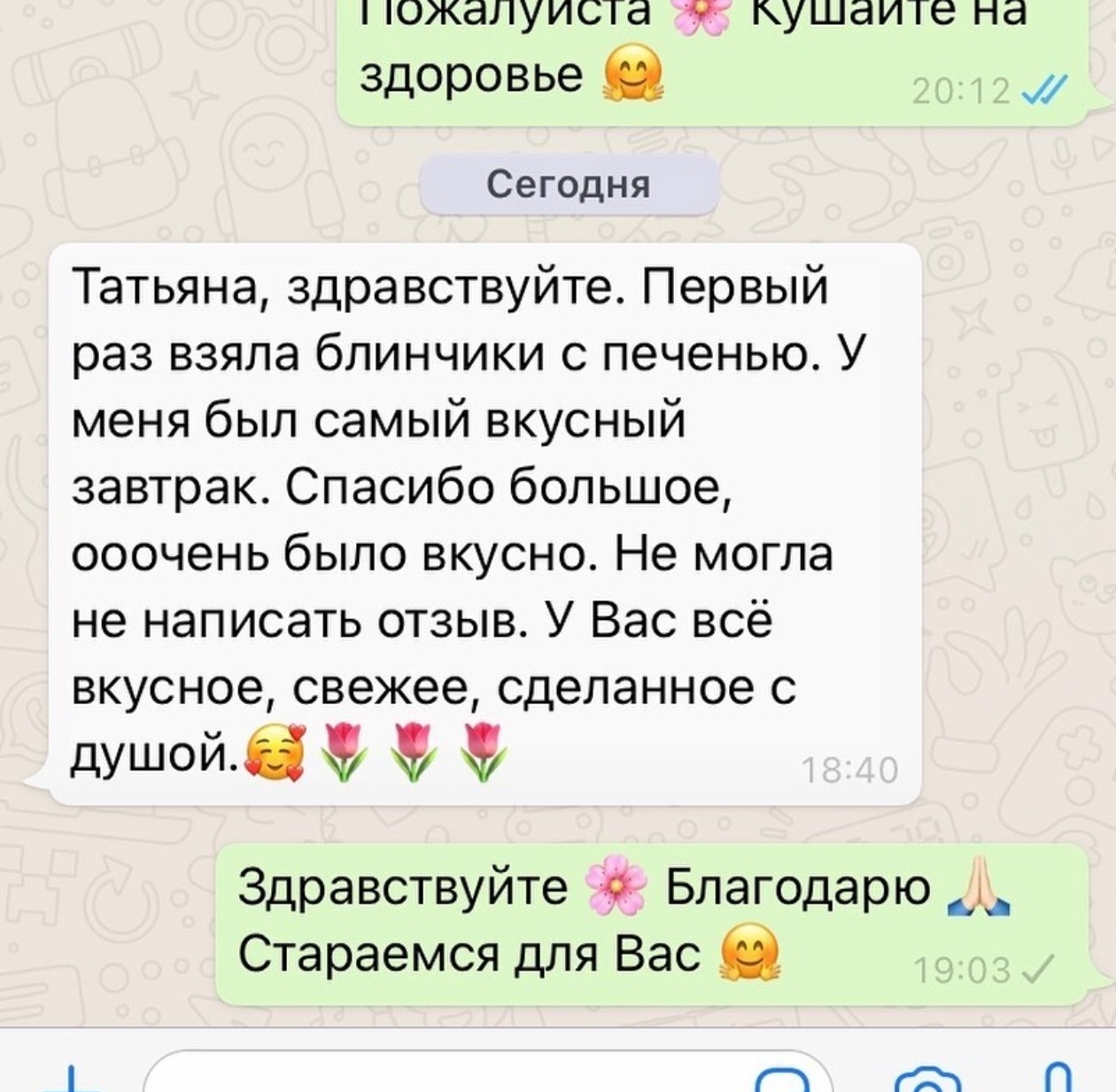Open the sticker picker in message field
Image resolution: width=1116 pixels, height=1092 pixels.
click(782, 1080)
